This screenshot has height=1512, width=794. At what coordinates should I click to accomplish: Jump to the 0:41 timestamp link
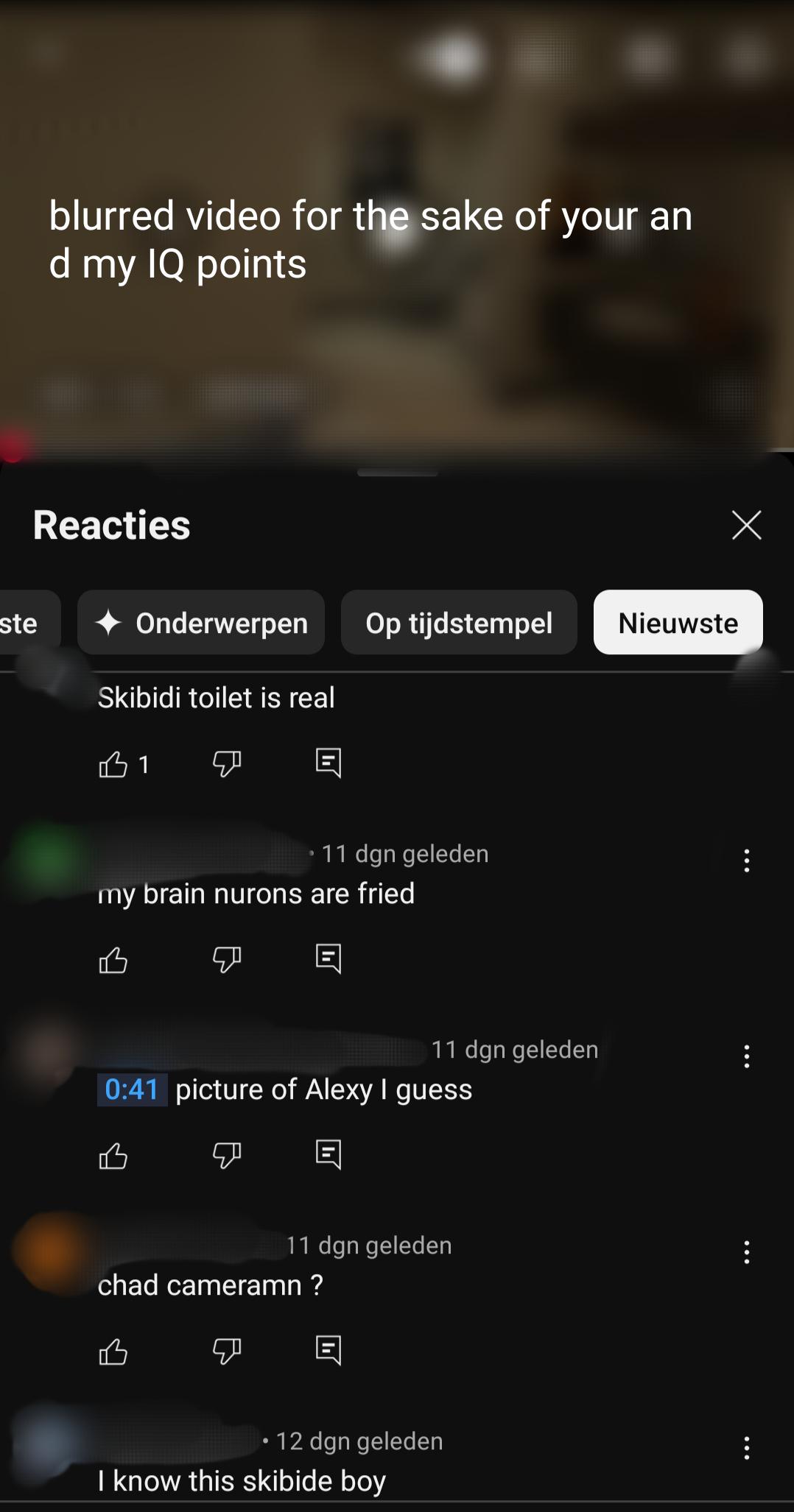pos(132,1089)
